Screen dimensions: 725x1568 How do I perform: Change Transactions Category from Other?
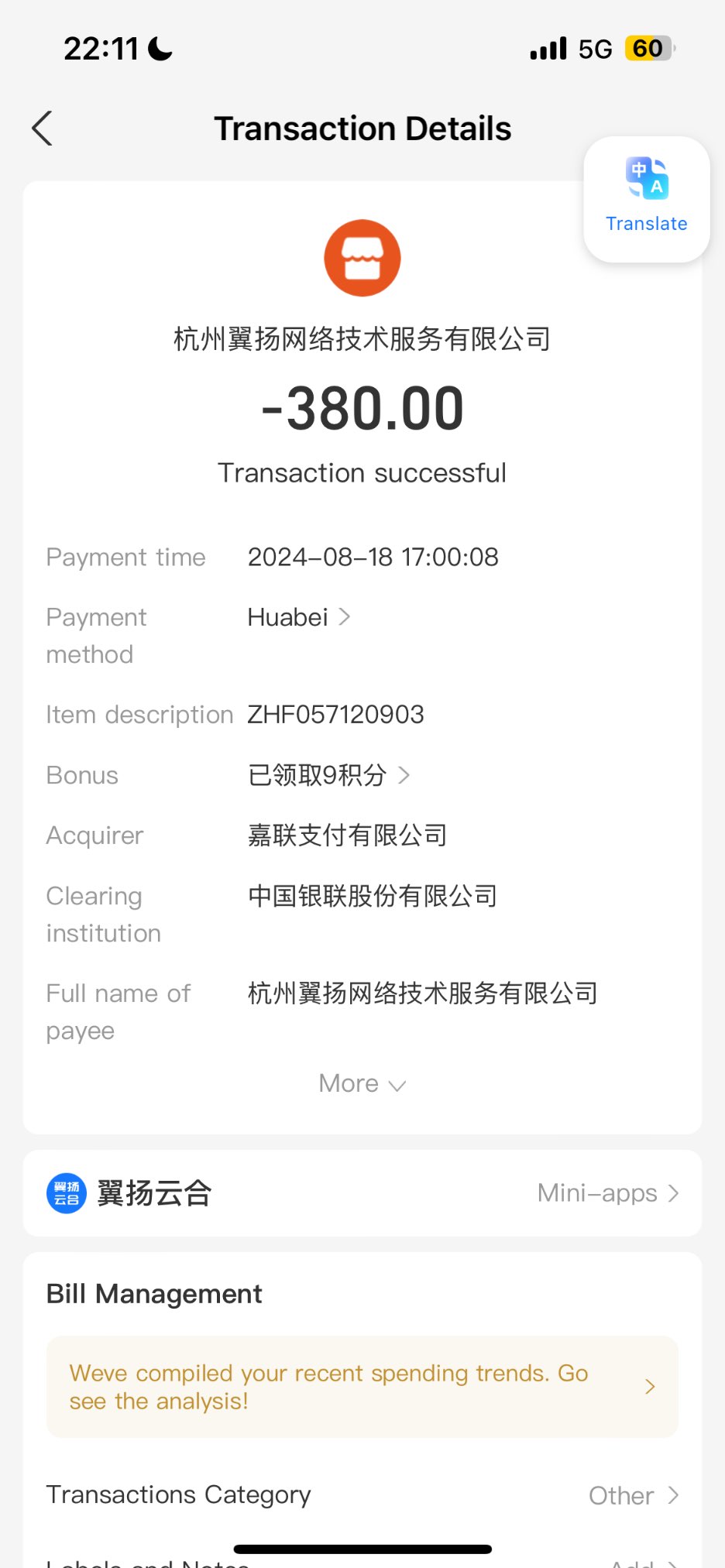click(632, 1495)
